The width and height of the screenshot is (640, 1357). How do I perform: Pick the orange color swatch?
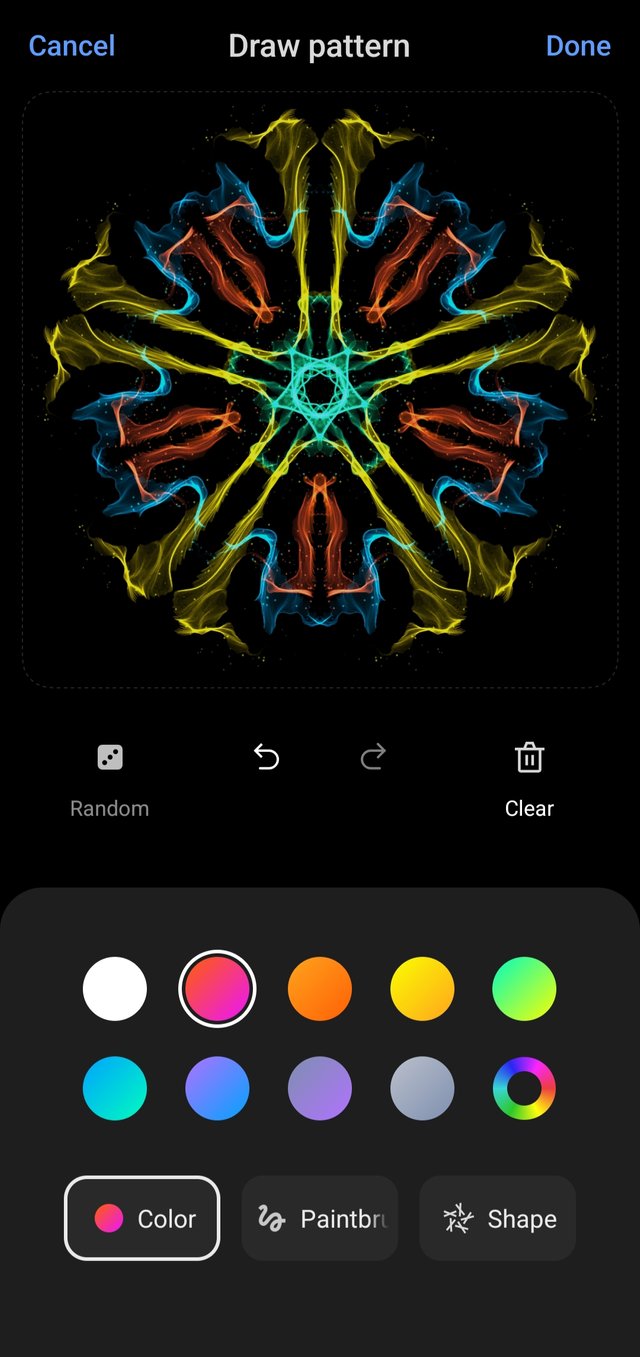(x=320, y=989)
